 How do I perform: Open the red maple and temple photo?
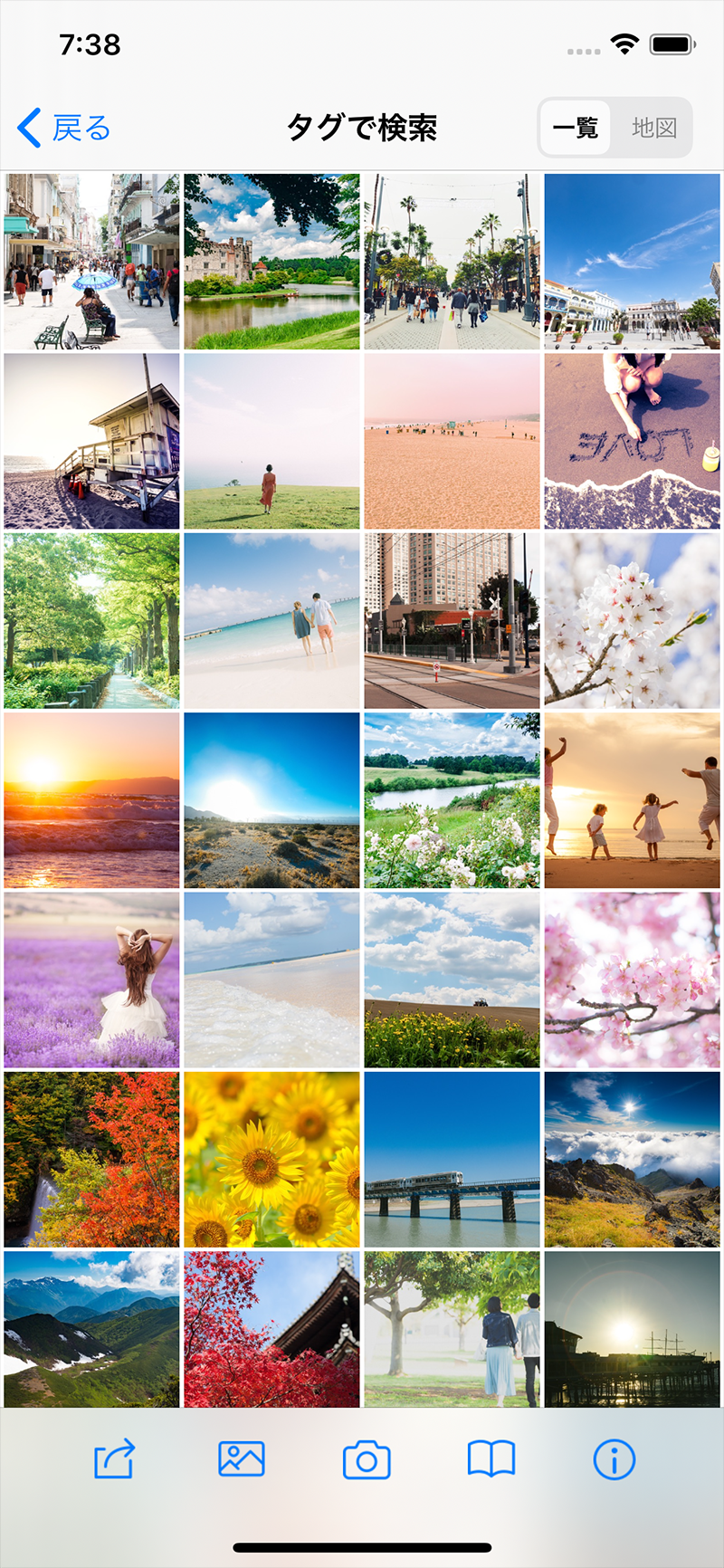coord(271,1329)
